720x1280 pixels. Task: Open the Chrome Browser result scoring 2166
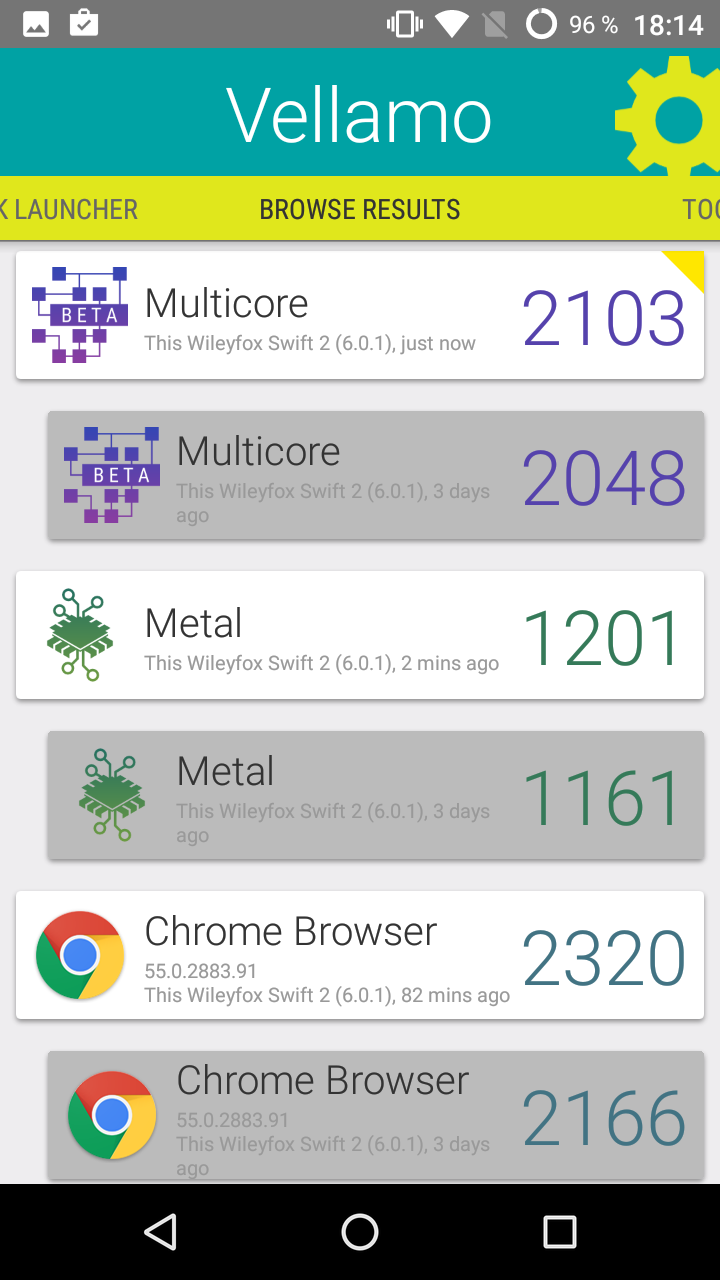tap(376, 1117)
